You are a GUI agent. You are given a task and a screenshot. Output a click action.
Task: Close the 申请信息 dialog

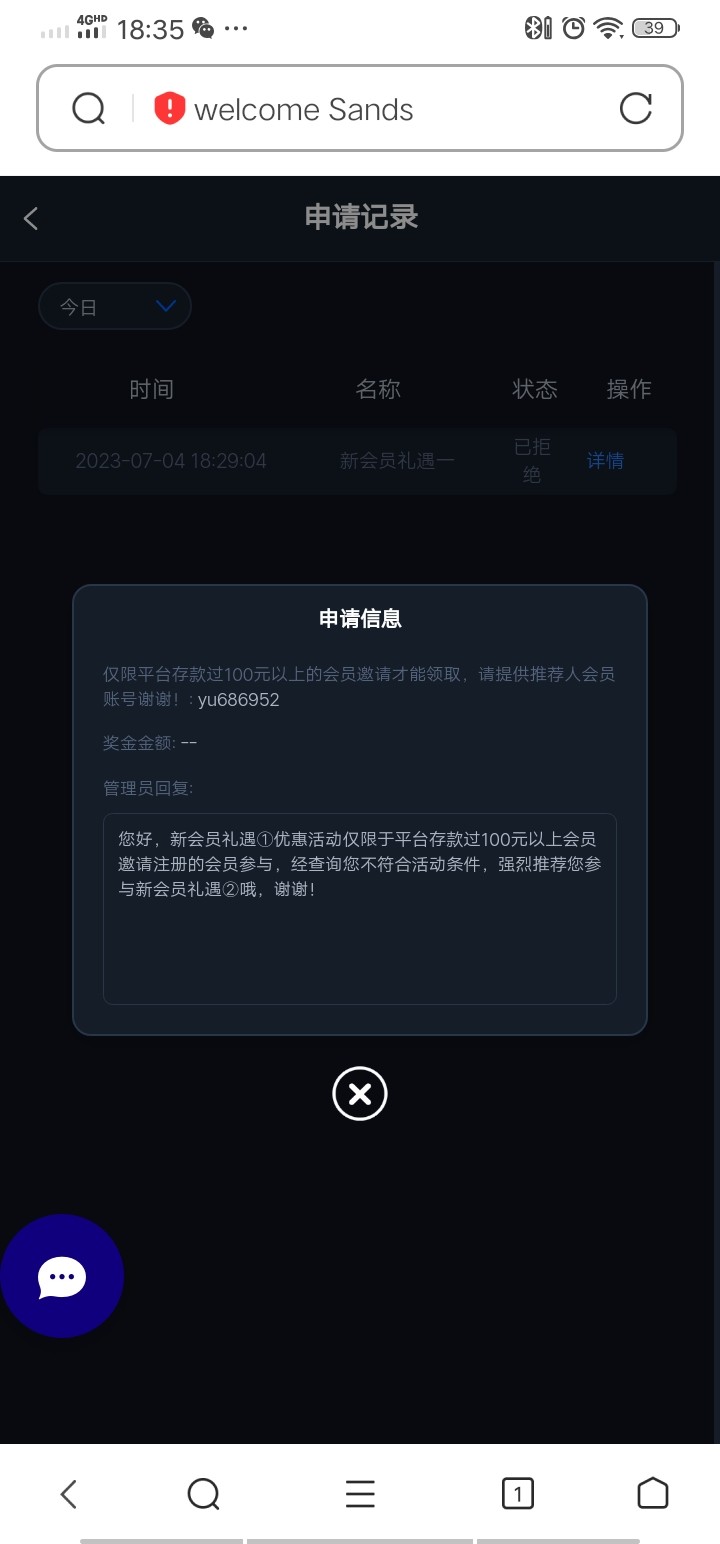click(x=360, y=1094)
